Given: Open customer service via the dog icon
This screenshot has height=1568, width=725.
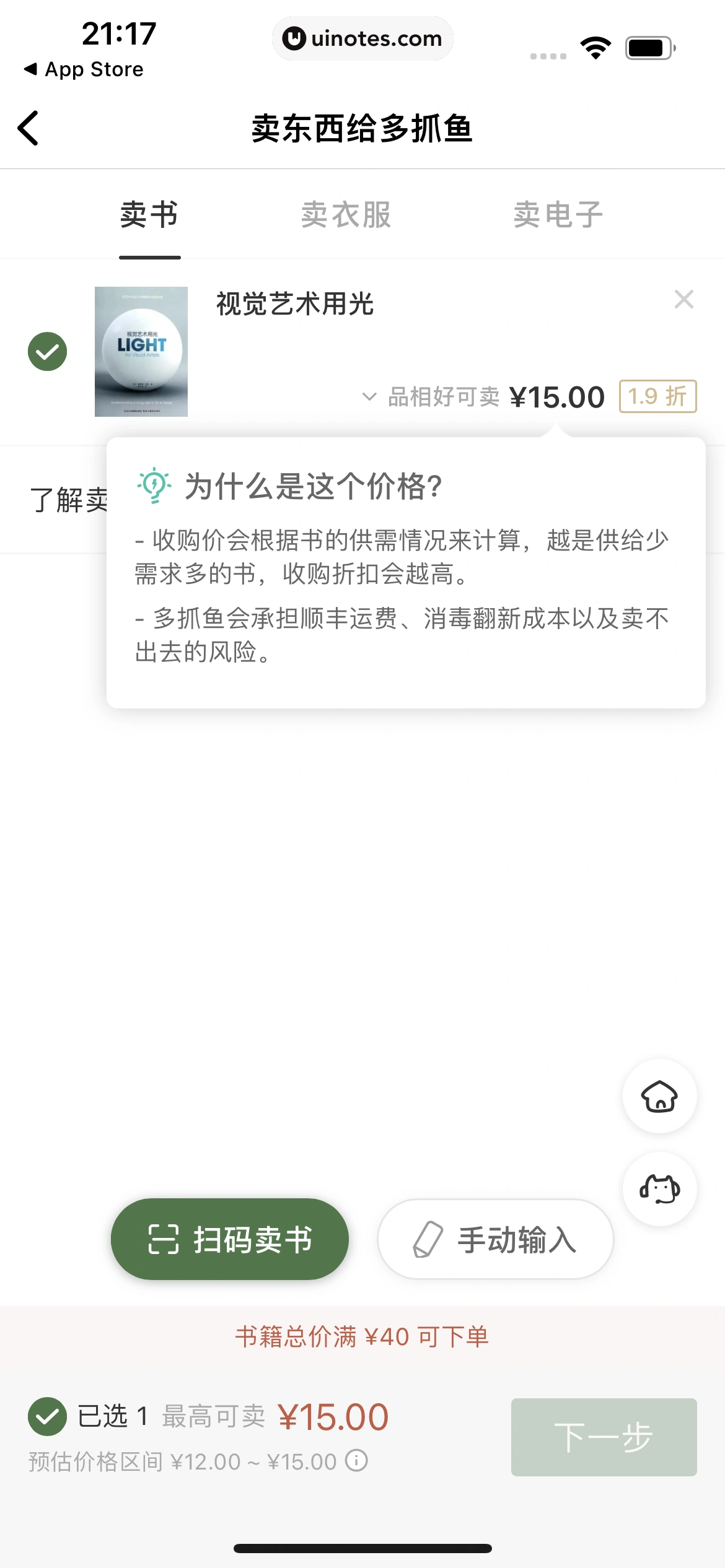Looking at the screenshot, I should click(659, 1190).
